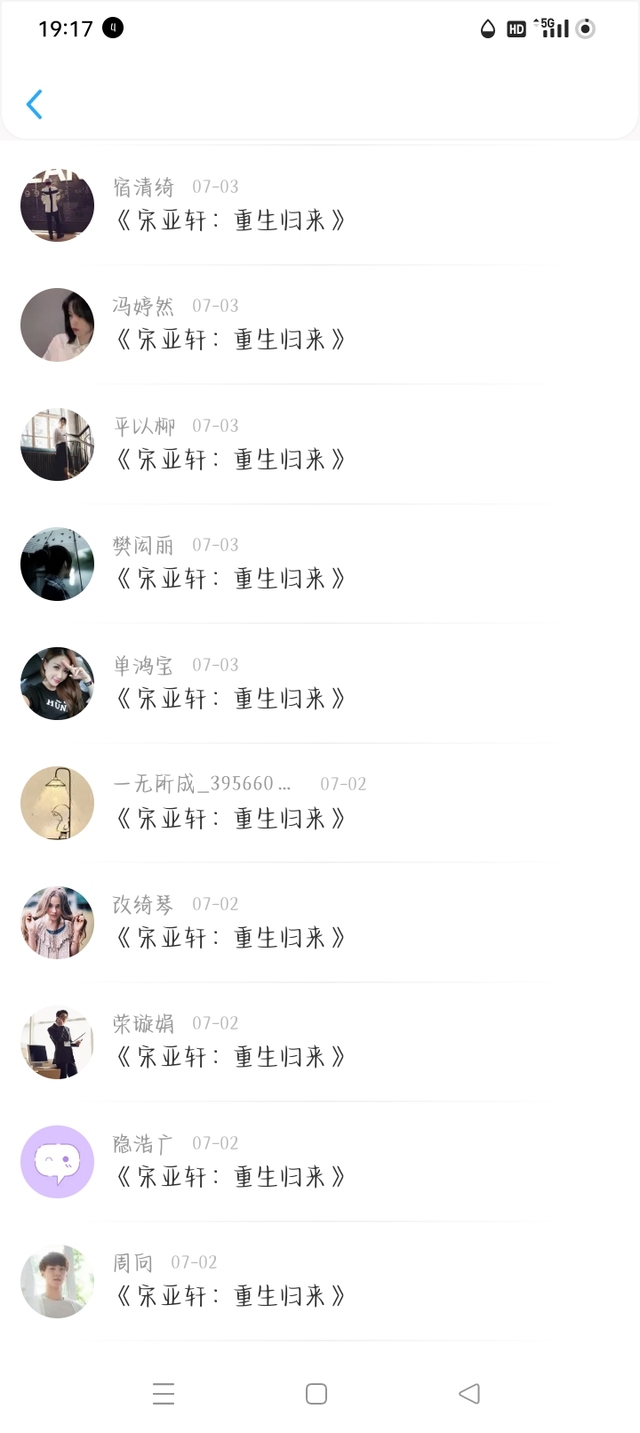View the entry by 单鸿宝

pyautogui.click(x=320, y=683)
